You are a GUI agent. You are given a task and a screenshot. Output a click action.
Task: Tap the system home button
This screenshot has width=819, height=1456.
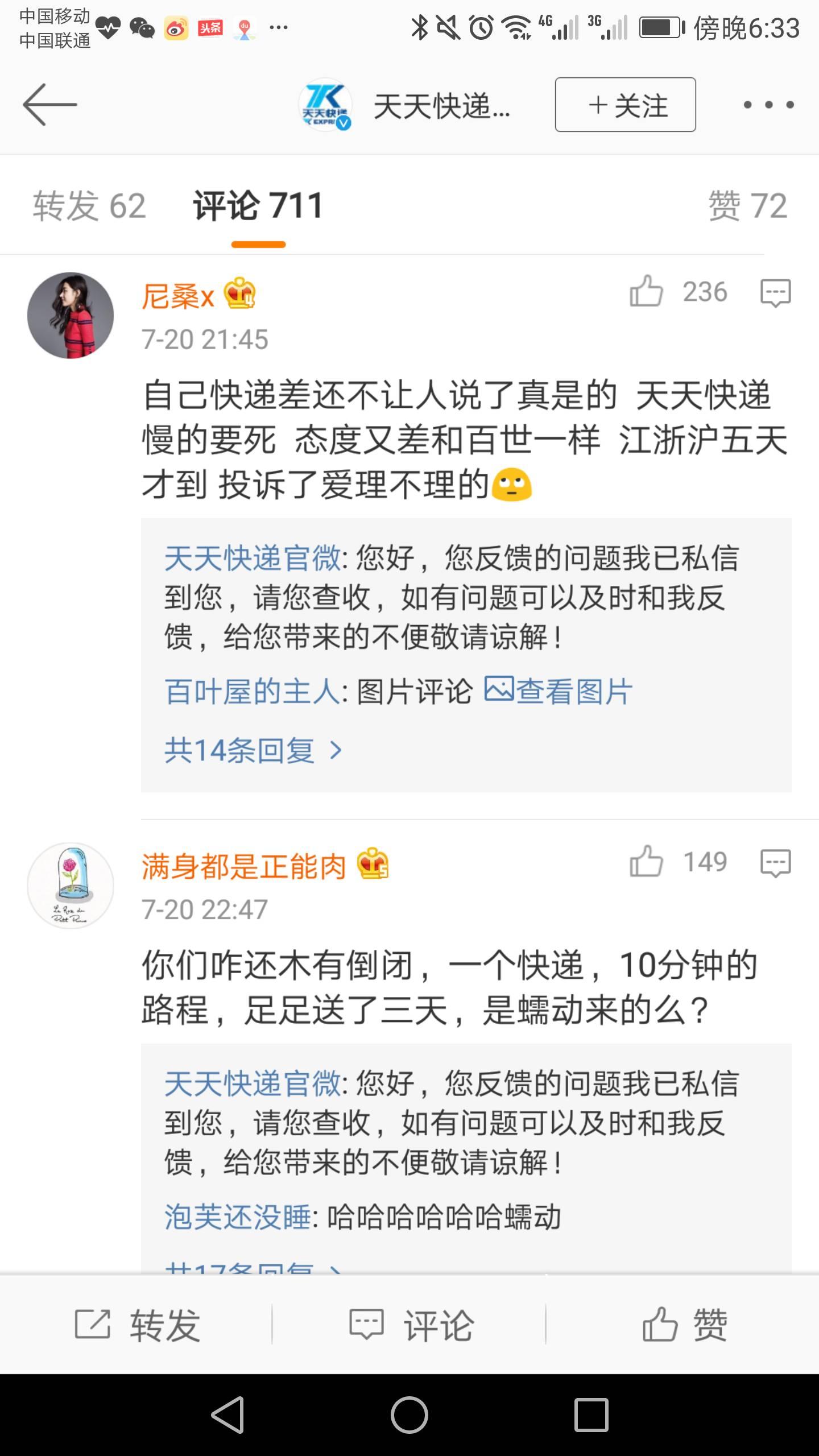pyautogui.click(x=409, y=1415)
